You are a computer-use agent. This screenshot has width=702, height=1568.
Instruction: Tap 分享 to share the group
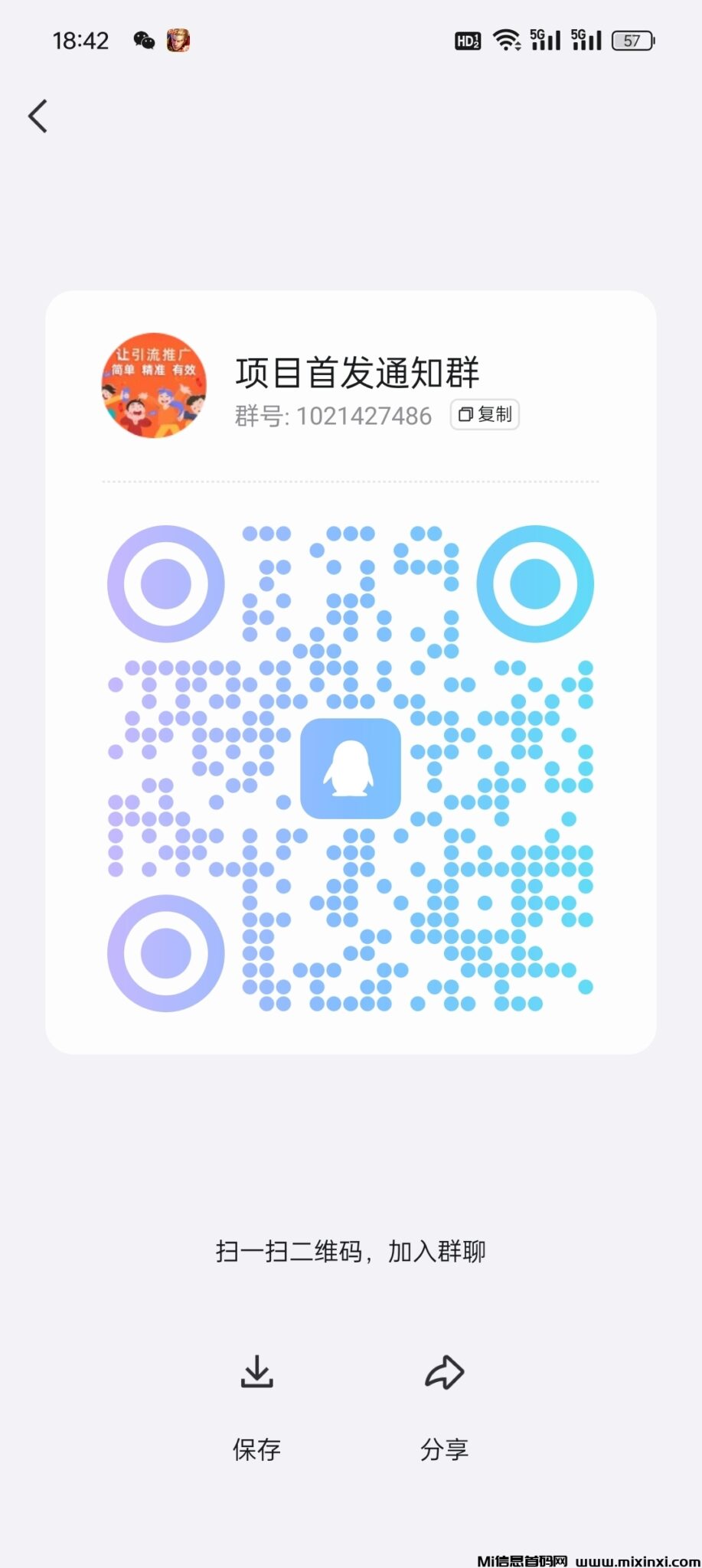(x=446, y=1447)
